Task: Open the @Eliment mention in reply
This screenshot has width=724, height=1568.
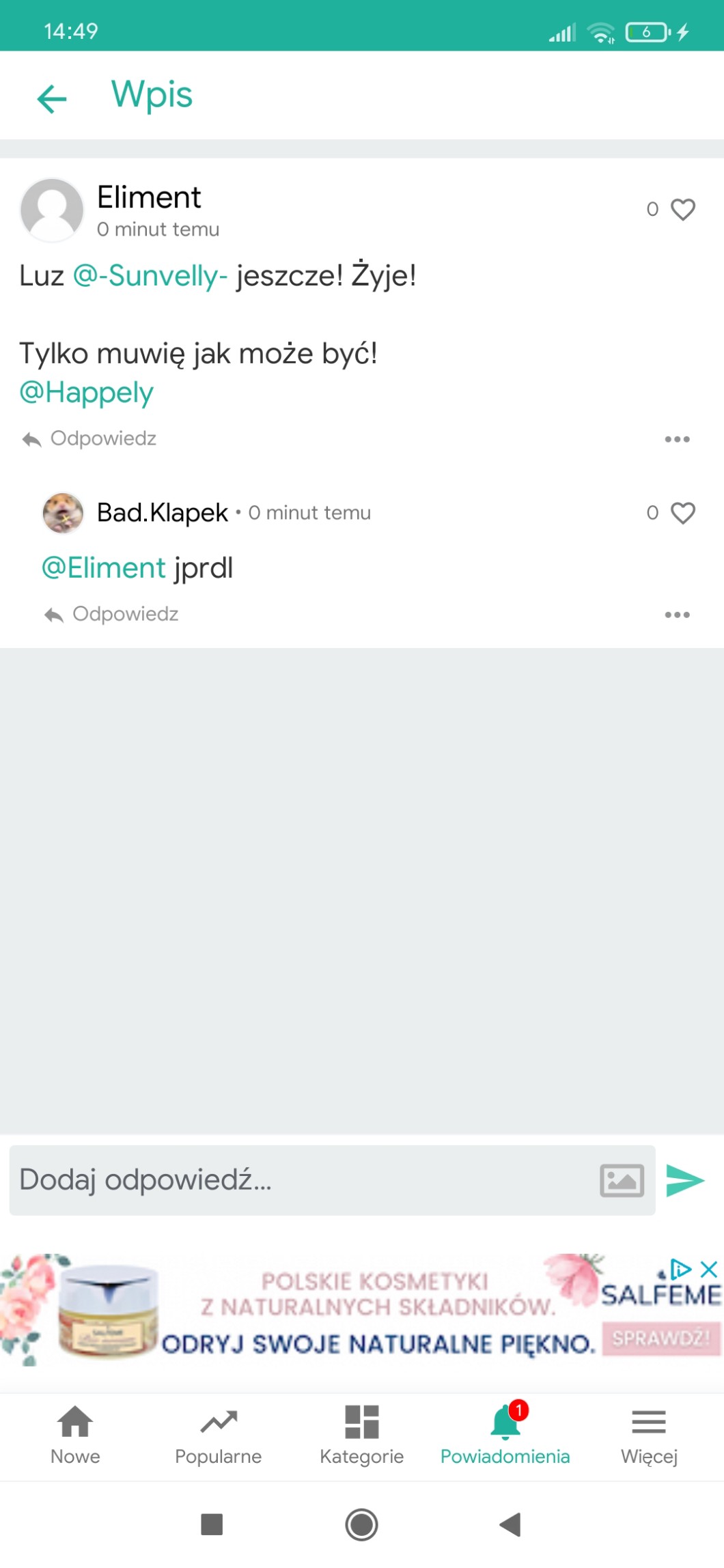Action: 104,568
